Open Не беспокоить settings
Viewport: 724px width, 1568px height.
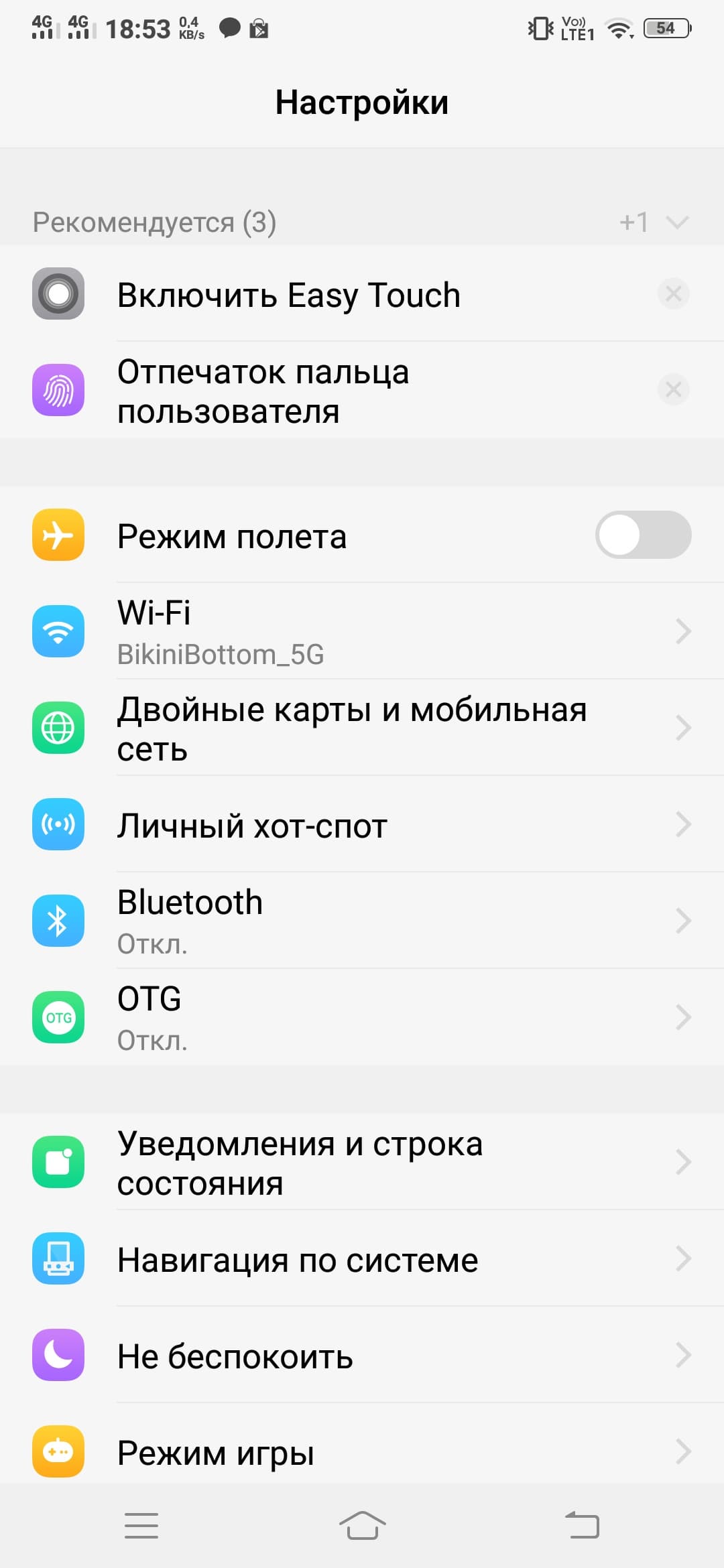[x=362, y=1356]
